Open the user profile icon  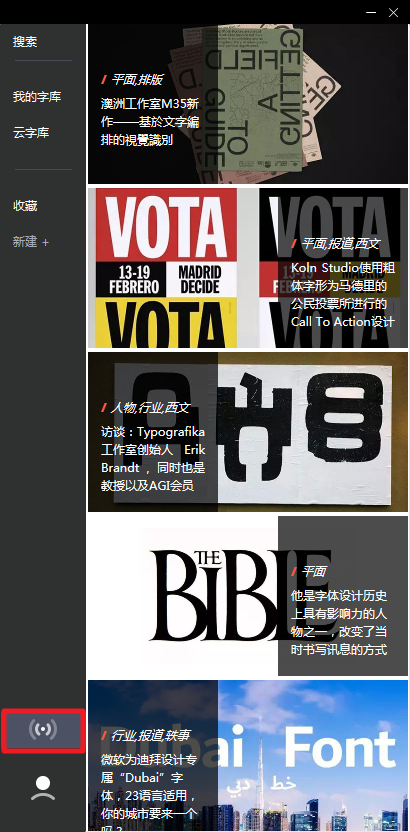(43, 788)
